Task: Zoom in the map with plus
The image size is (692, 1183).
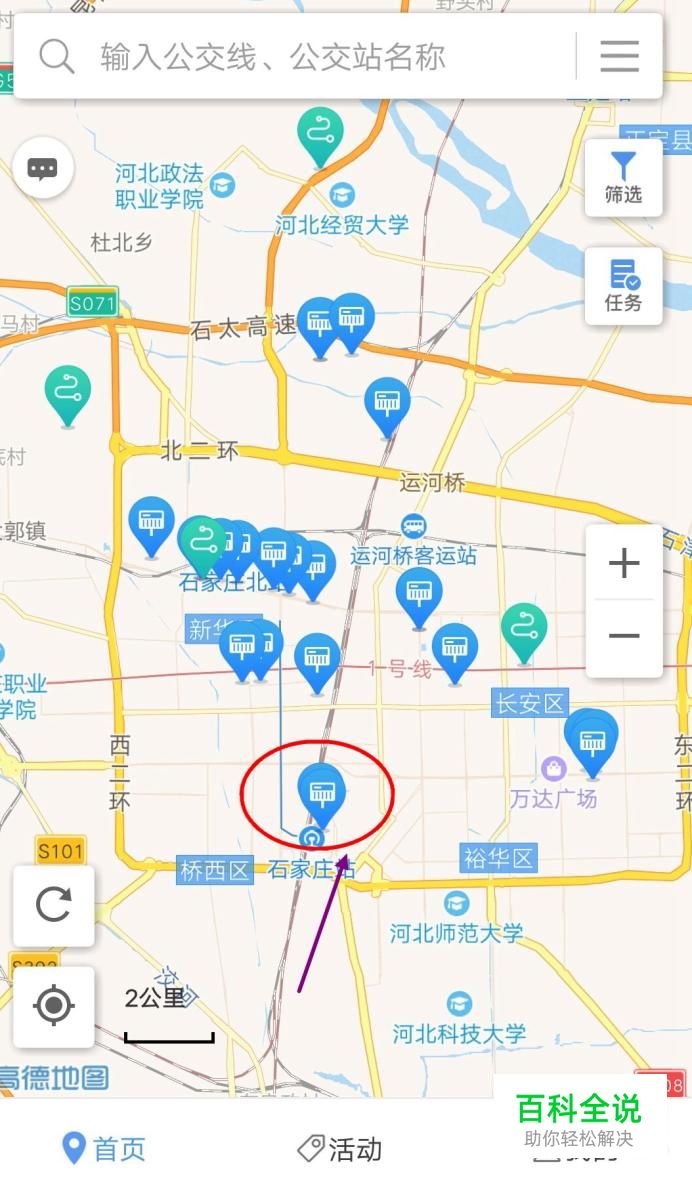Action: pos(624,563)
